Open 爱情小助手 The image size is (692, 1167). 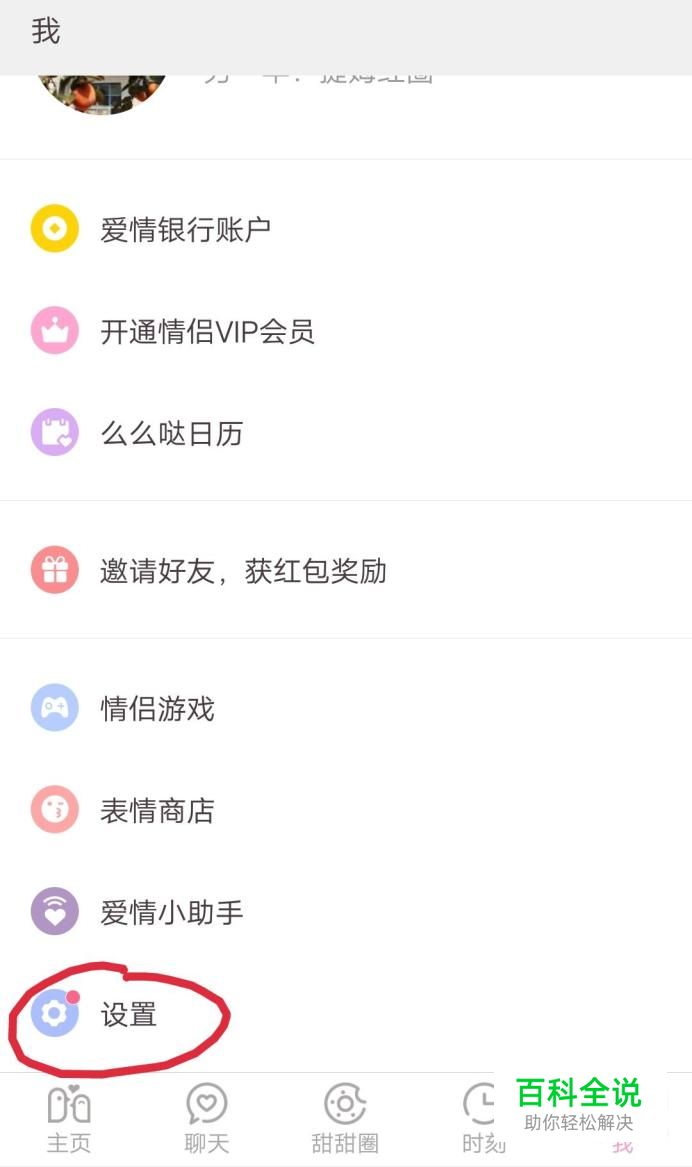171,913
